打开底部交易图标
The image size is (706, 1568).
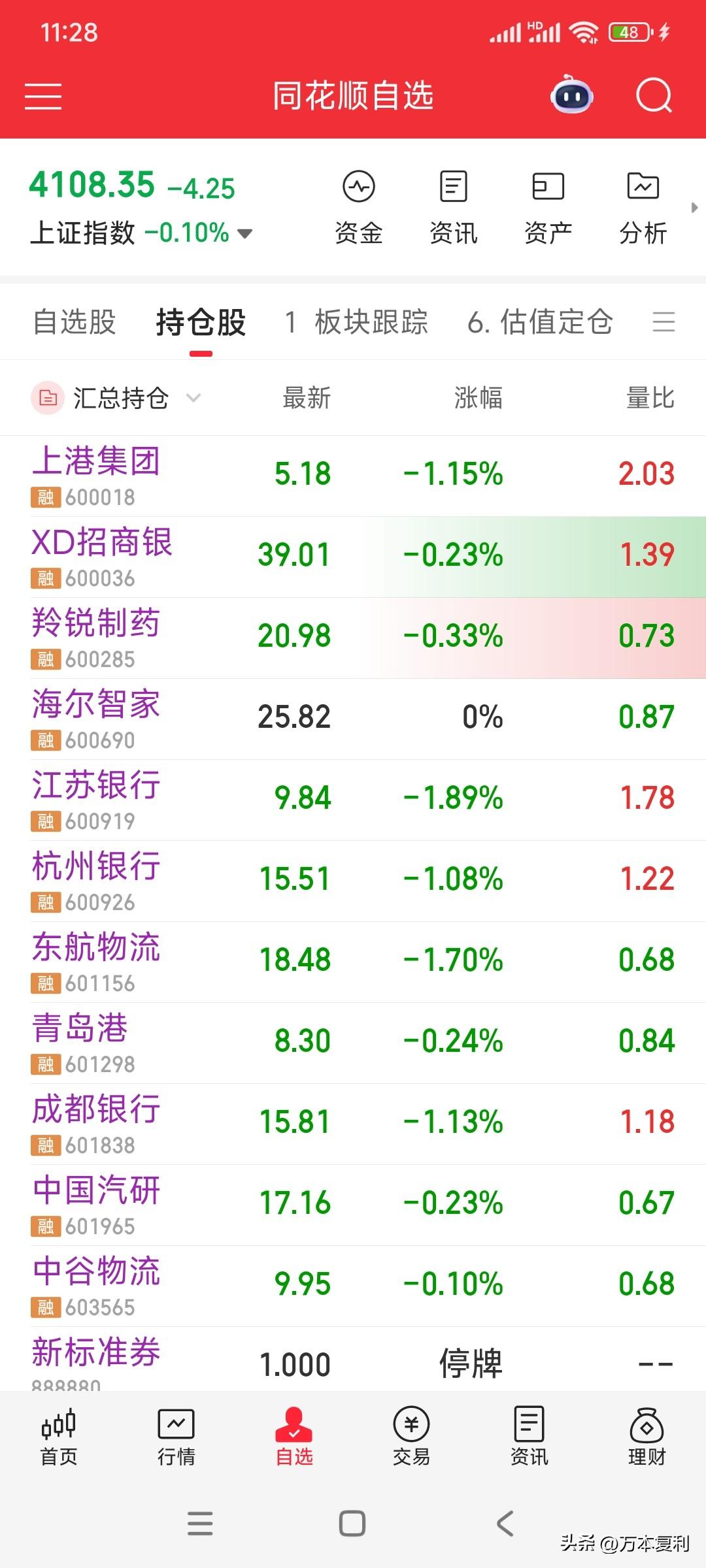pos(412,1437)
